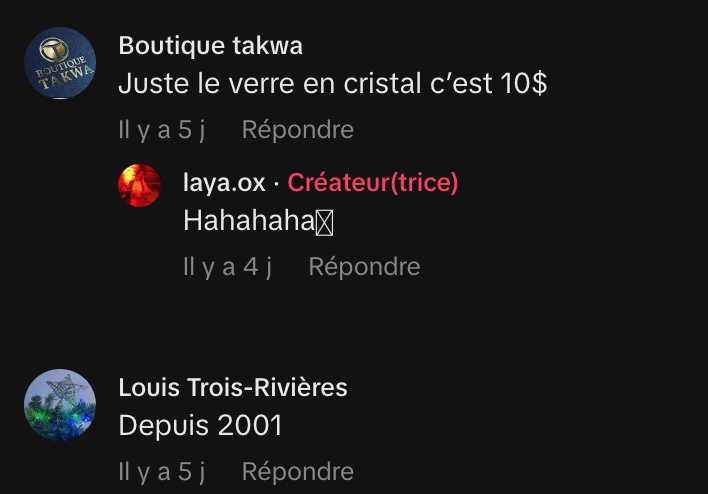Screen dimensions: 708x494
Task: View Louis Trois-Rivières' profile avatar
Action: click(60, 405)
